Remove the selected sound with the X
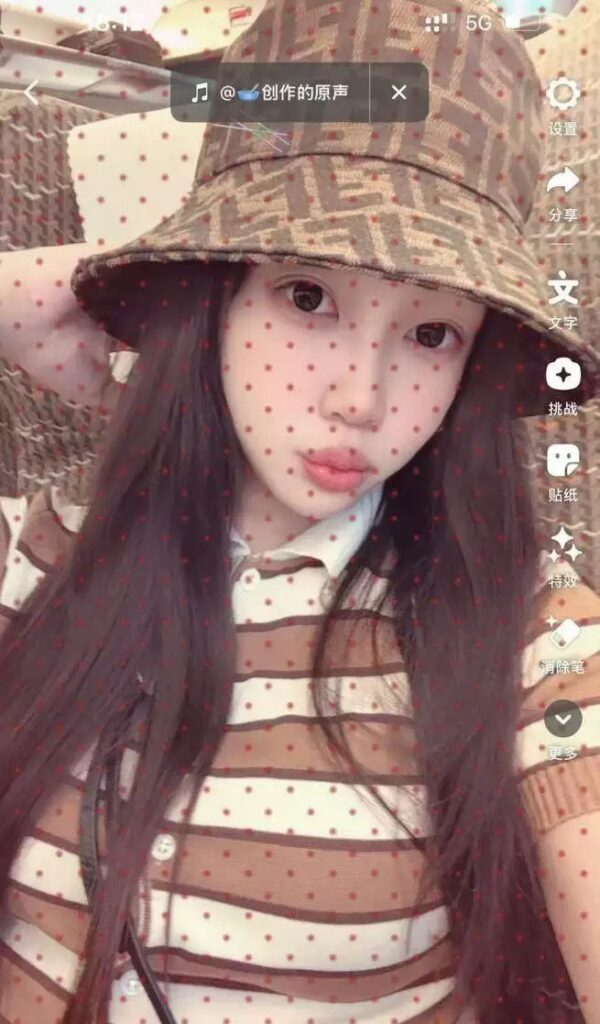 [x=398, y=93]
